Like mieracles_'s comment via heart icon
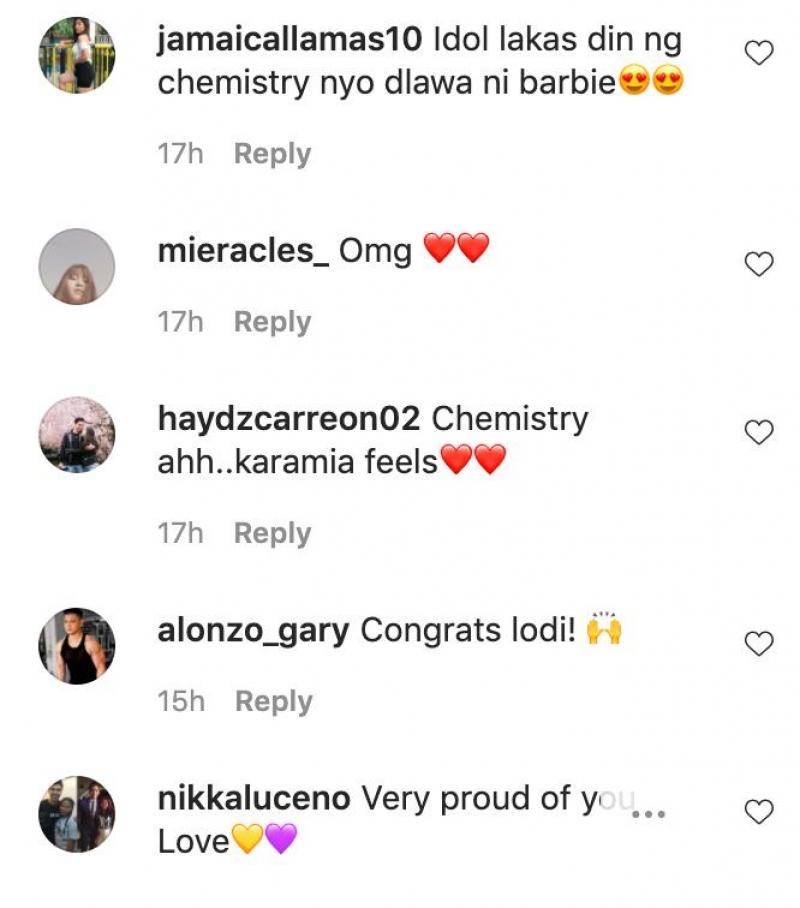Viewport: 800px width, 908px height. [759, 261]
